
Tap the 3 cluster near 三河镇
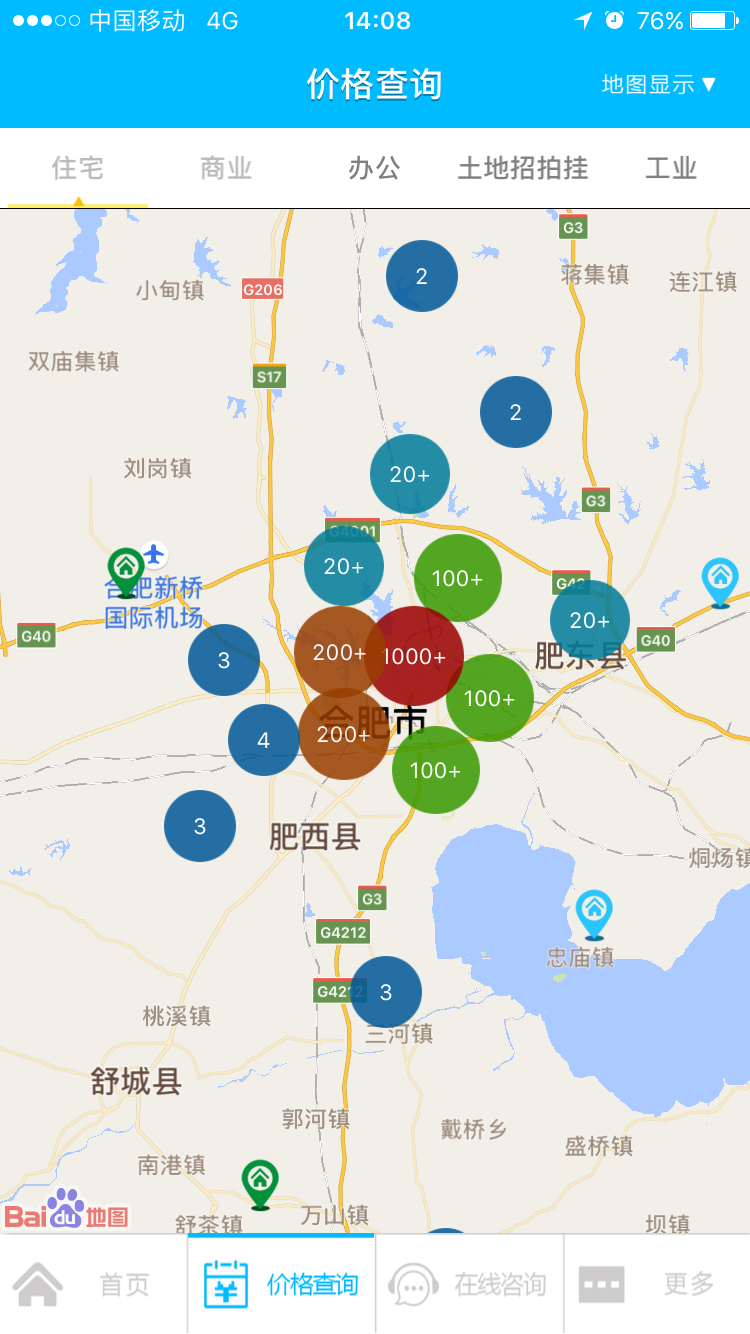[x=386, y=992]
